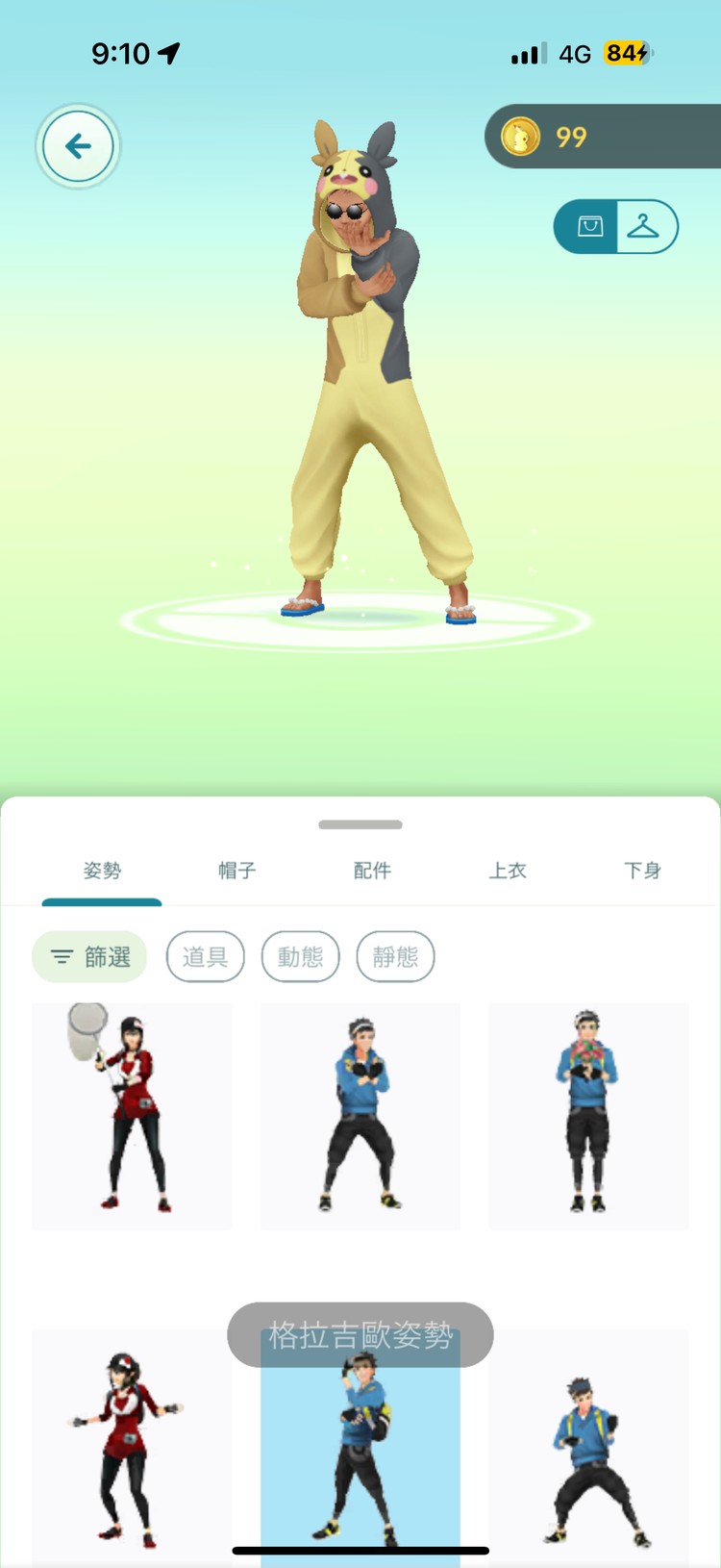Screen dimensions: 721x1568
Task: Filter poses by 道具 chip
Action: [x=205, y=956]
